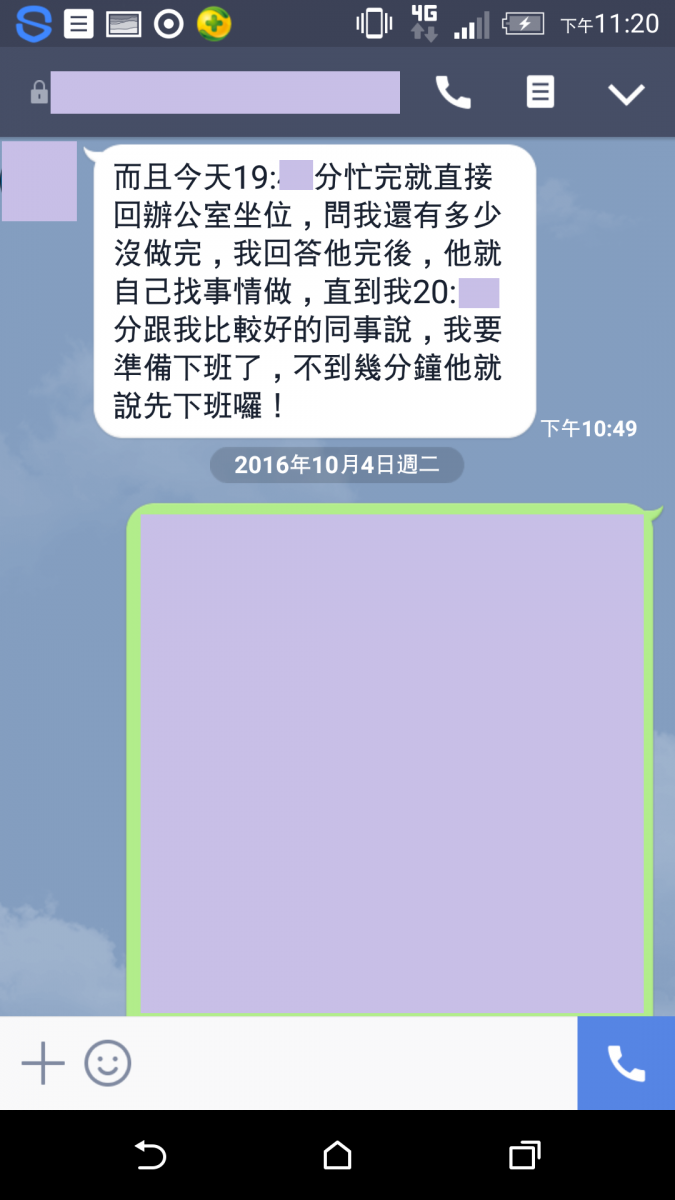Open the plus attachment menu
Viewport: 675px width, 1200px height.
(43, 1063)
